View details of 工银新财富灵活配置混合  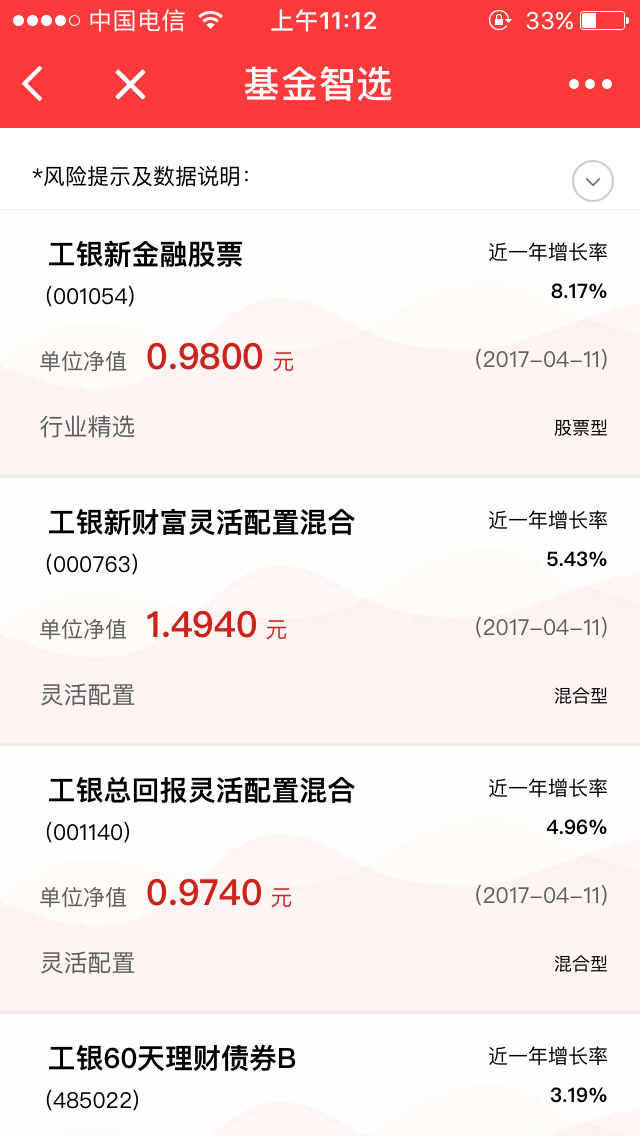click(x=320, y=610)
